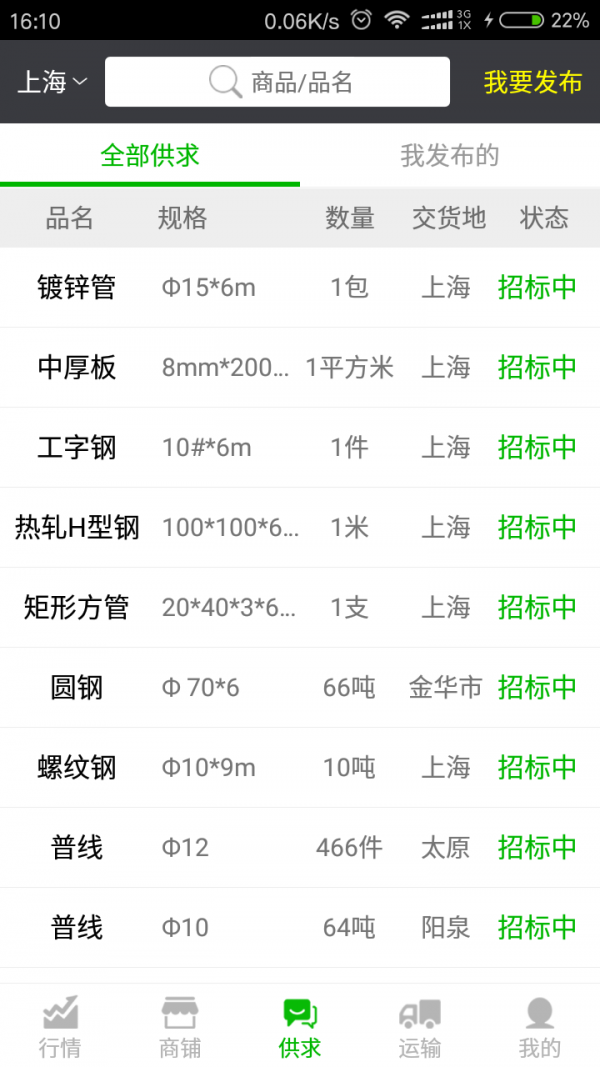The width and height of the screenshot is (600, 1067).
Task: Go to the 行情 tab
Action: click(60, 1026)
